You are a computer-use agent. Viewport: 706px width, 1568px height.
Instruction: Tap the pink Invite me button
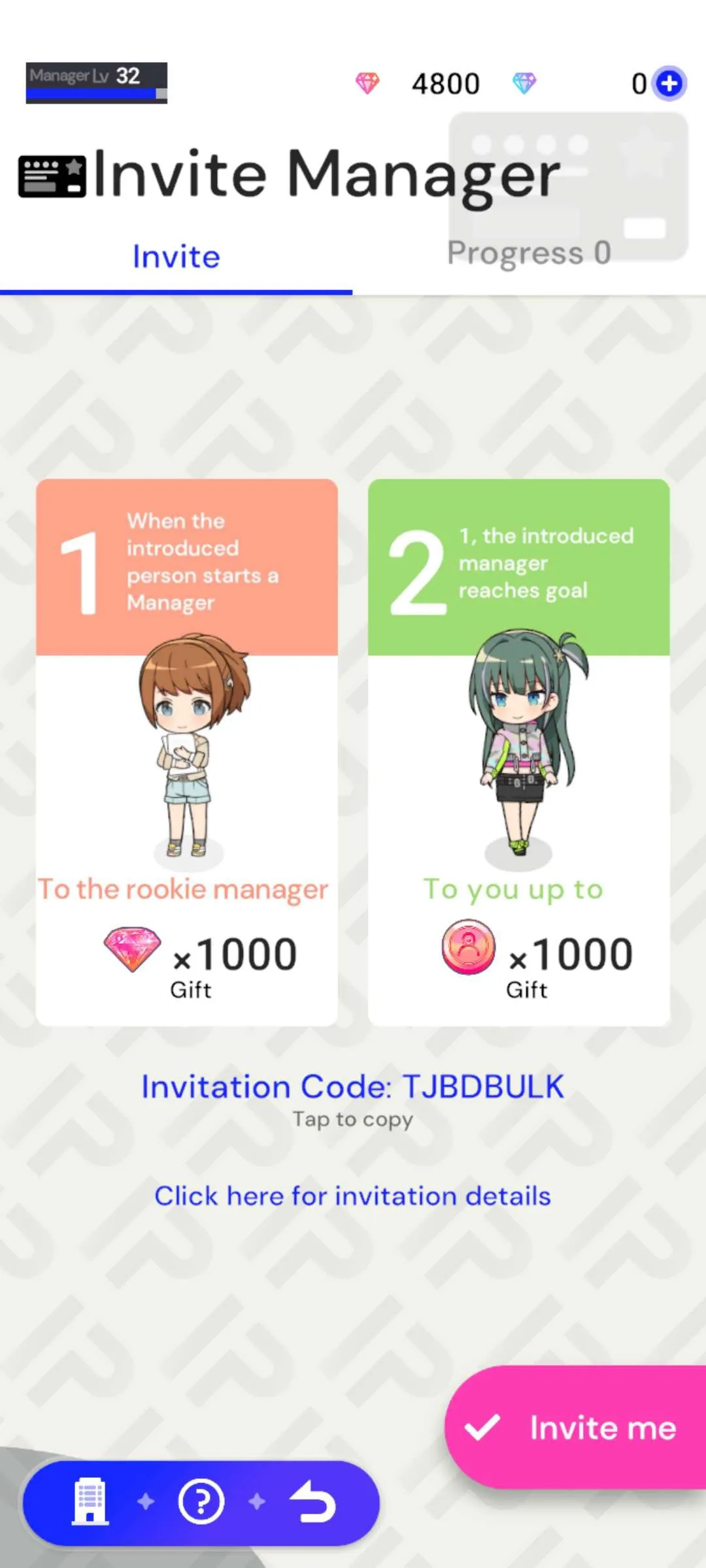(577, 1427)
